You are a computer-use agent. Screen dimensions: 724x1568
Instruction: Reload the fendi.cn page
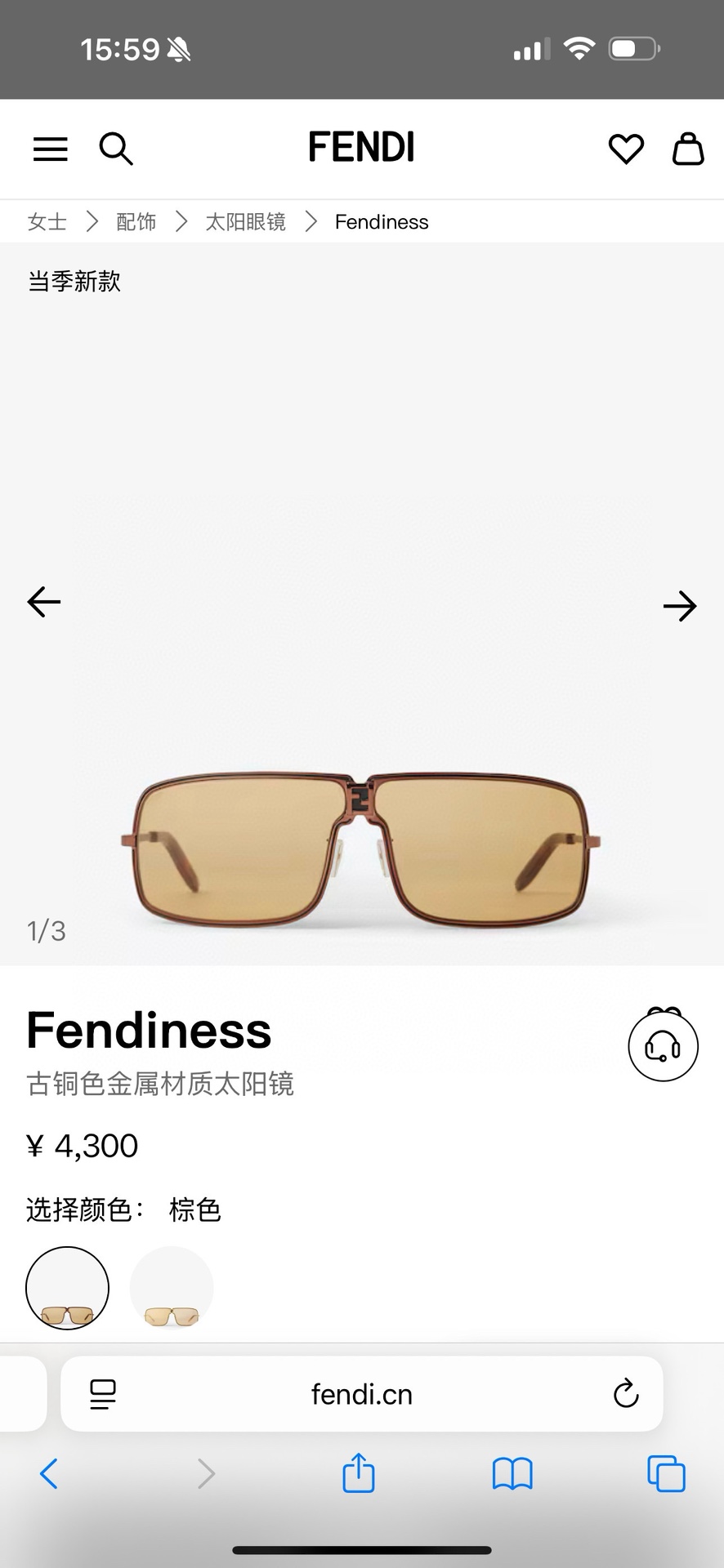click(625, 1395)
